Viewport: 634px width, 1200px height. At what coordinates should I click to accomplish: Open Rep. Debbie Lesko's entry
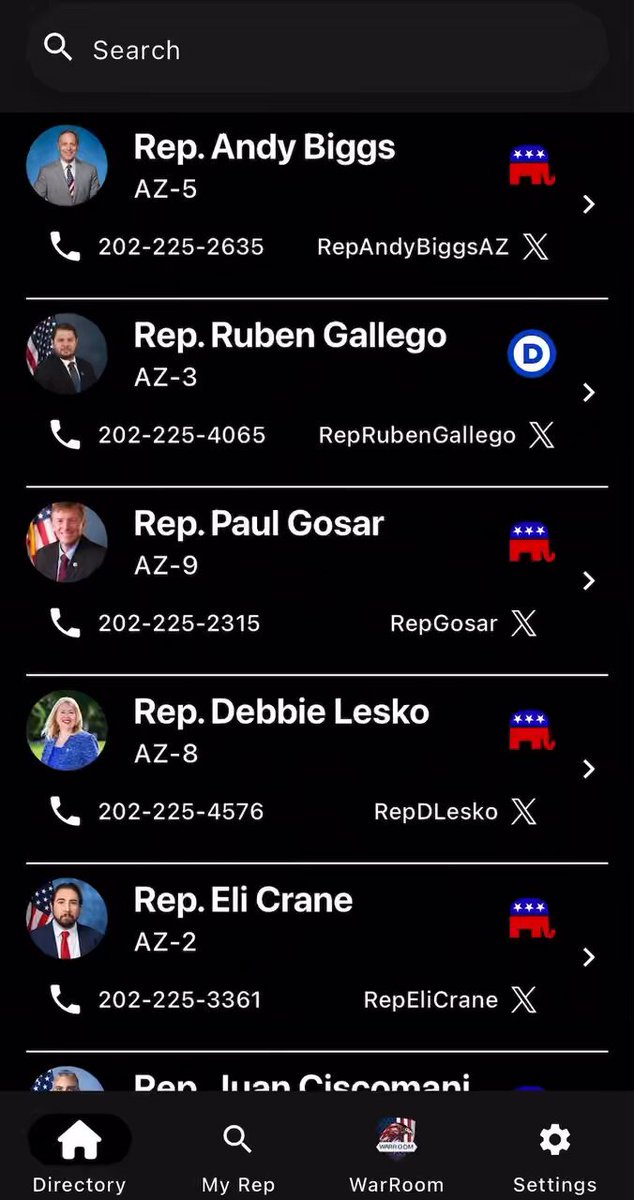pyautogui.click(x=317, y=768)
